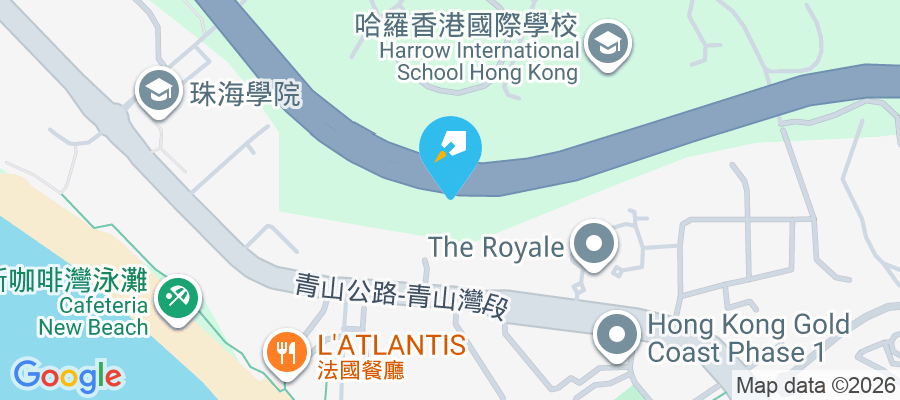Open the Cafeteria New Beach marker

(x=177, y=296)
